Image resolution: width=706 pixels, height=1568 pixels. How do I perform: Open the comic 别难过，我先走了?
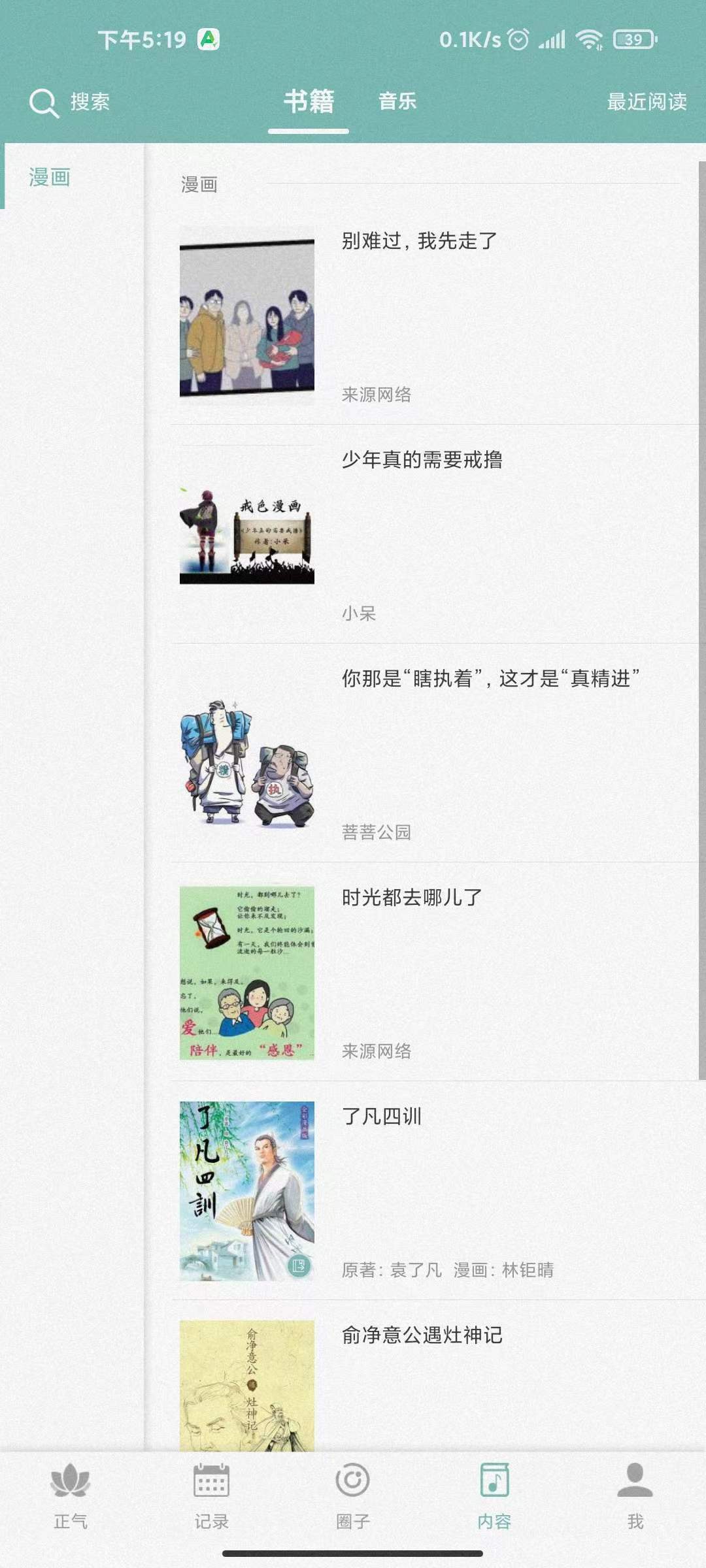click(418, 241)
